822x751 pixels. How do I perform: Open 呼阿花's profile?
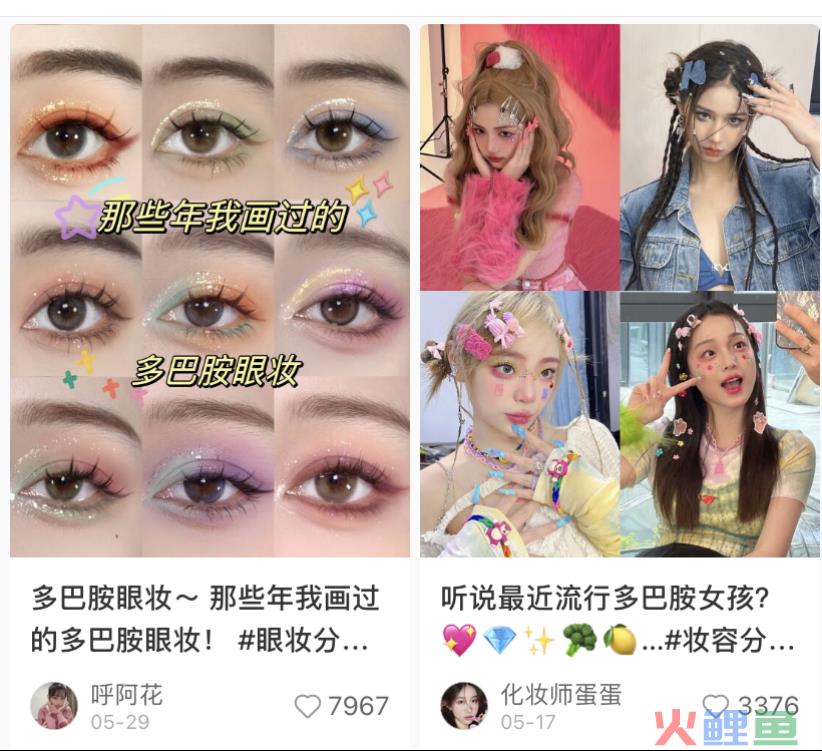tap(54, 706)
